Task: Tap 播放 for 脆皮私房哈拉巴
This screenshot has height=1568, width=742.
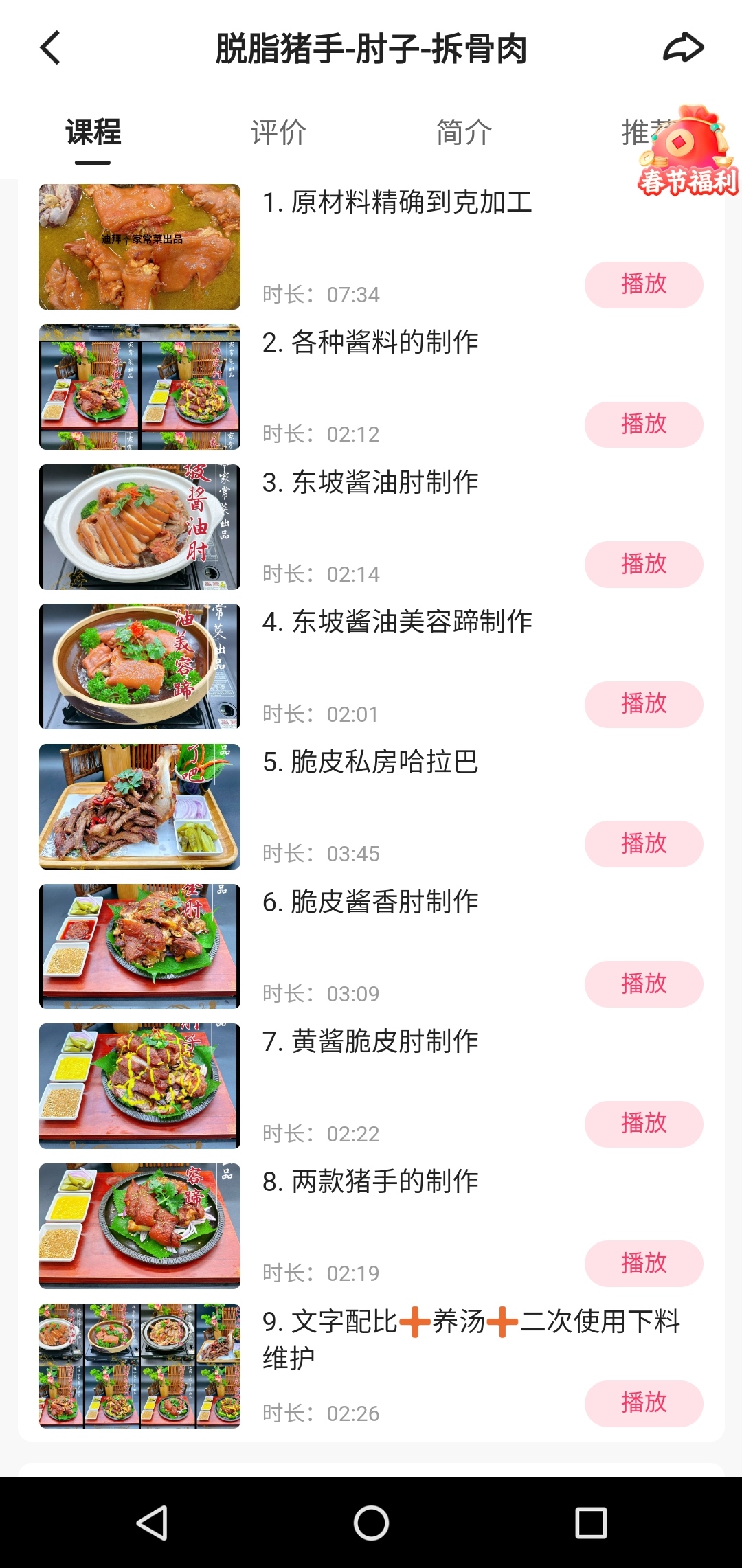Action: [x=643, y=844]
